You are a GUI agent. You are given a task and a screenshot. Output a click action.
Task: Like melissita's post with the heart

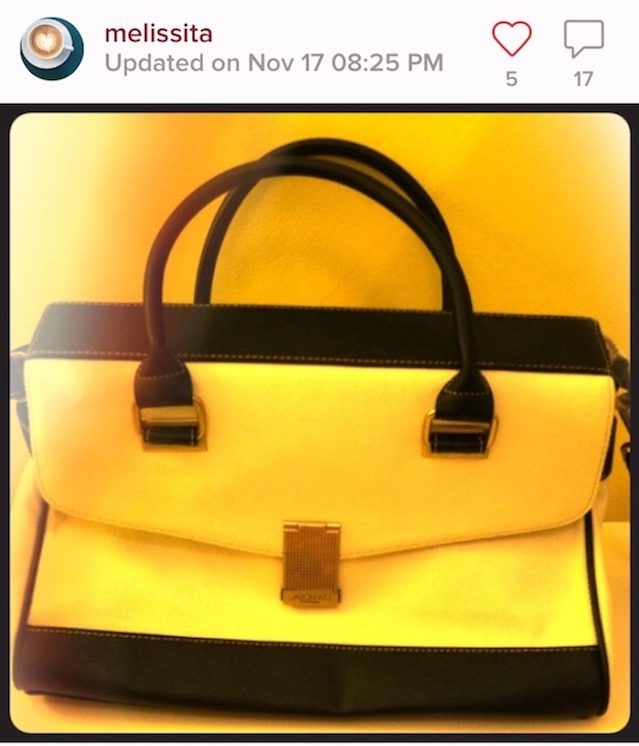[x=511, y=39]
